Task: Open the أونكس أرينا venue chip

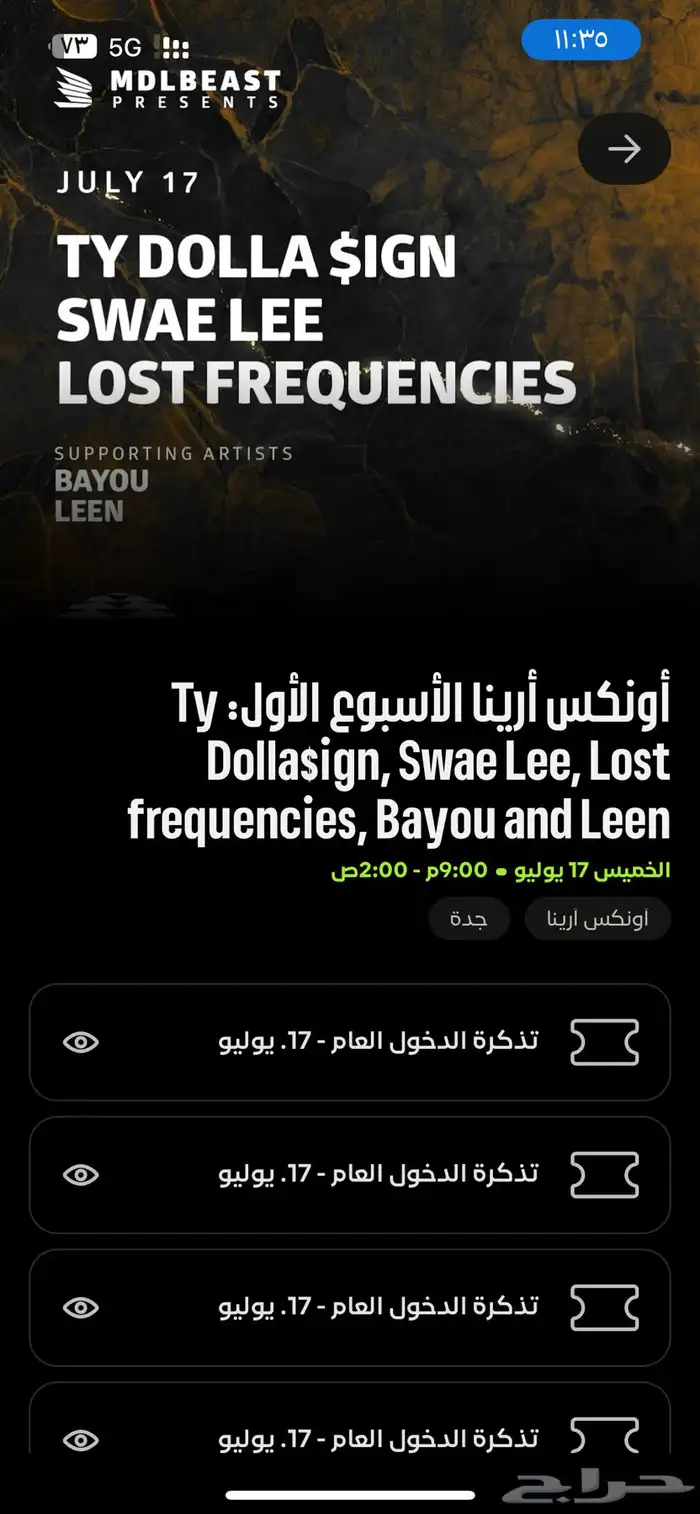Action: (x=597, y=919)
